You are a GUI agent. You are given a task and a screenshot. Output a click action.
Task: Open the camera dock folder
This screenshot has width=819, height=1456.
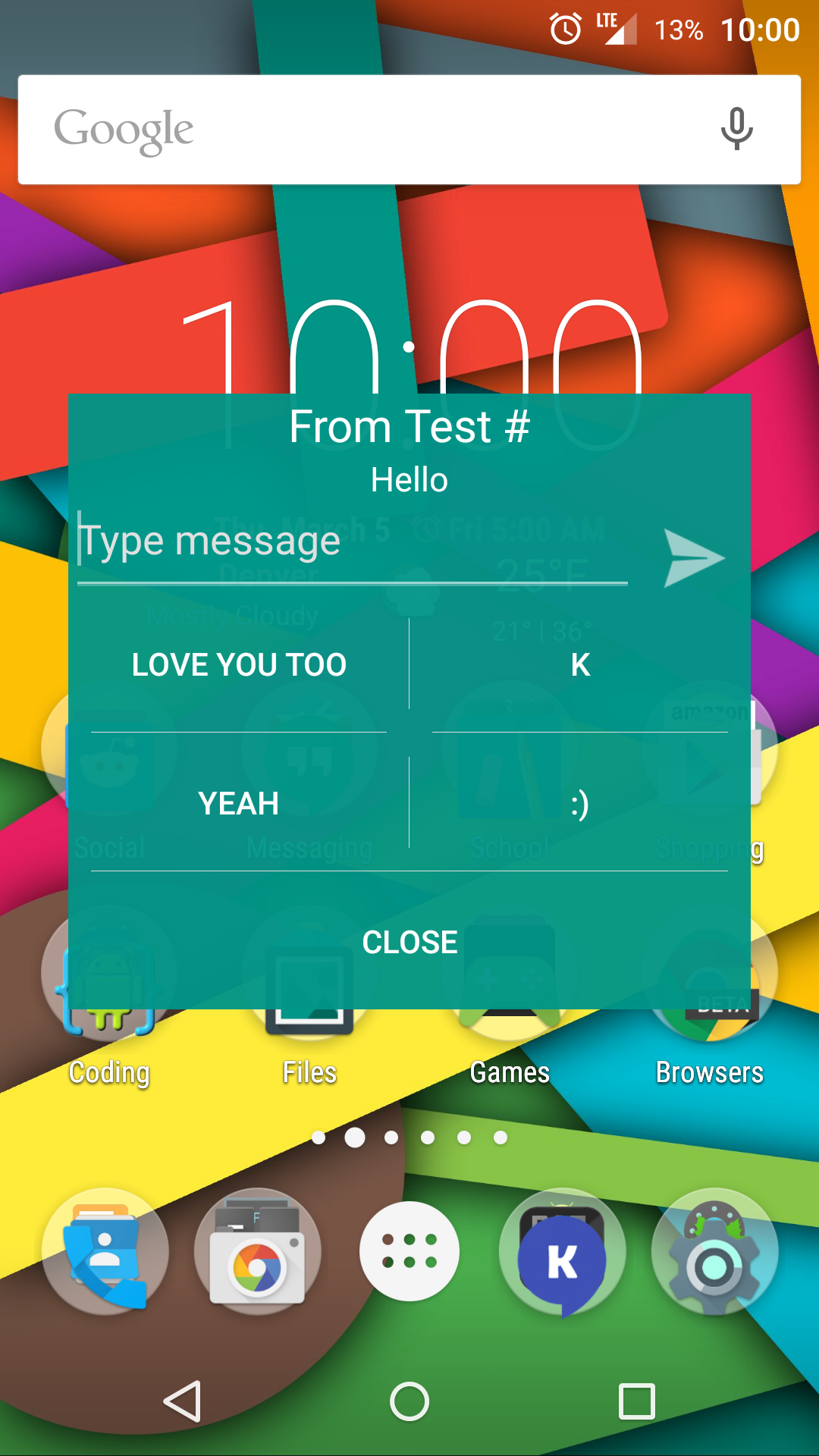coord(258,1251)
